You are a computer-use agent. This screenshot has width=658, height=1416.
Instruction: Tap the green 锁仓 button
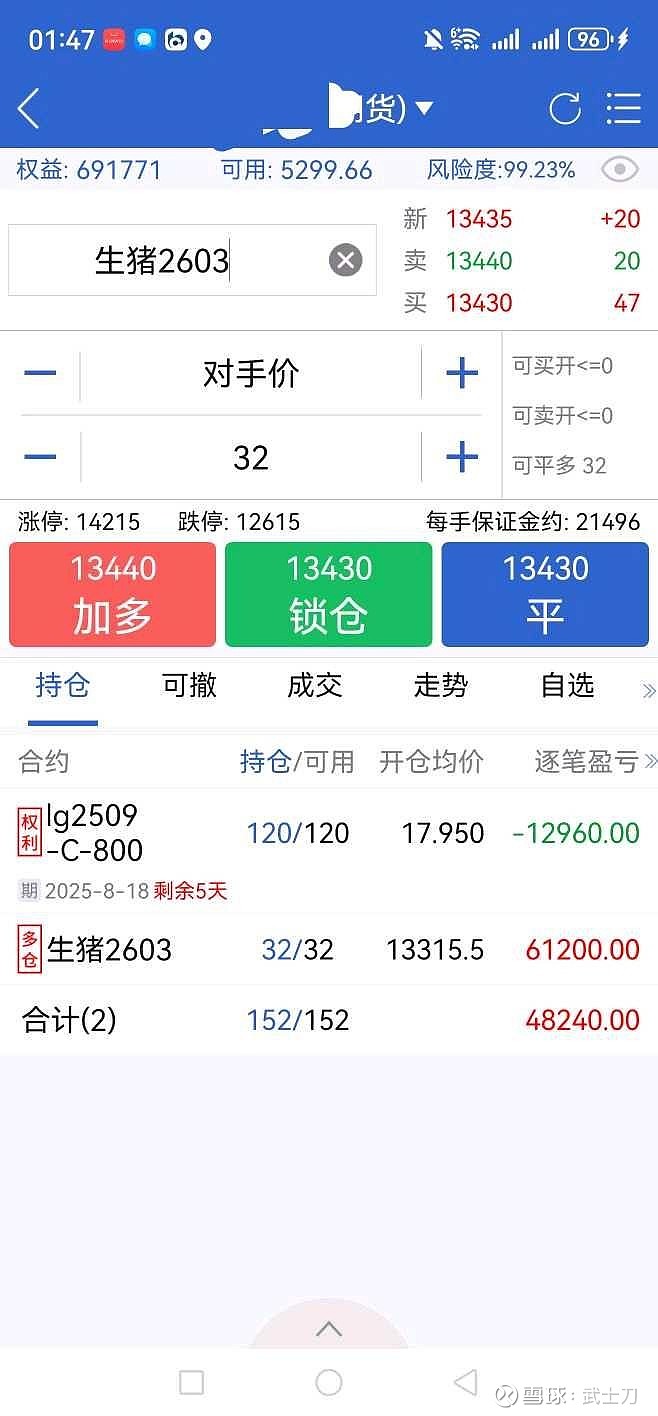(x=328, y=594)
